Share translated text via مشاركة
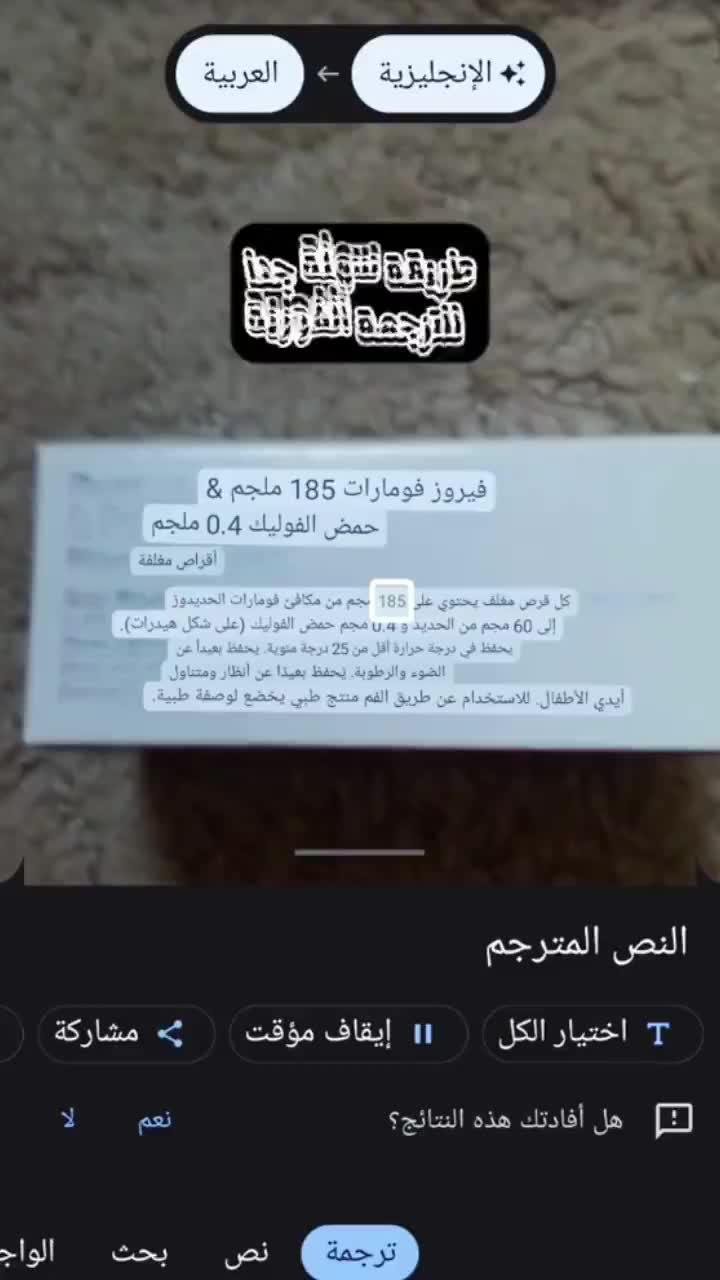 [x=126, y=1033]
